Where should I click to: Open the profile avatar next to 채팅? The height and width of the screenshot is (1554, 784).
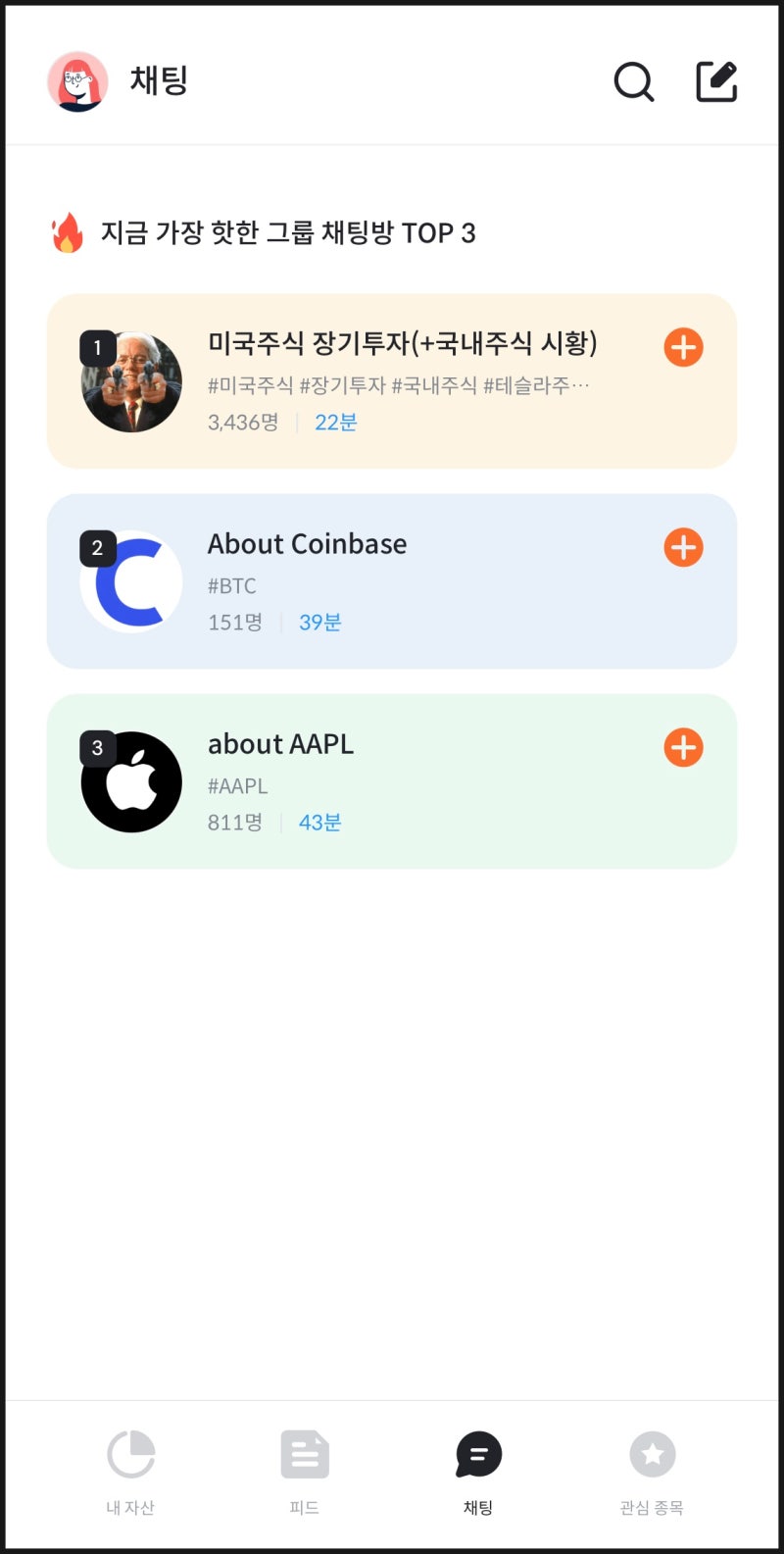[76, 82]
